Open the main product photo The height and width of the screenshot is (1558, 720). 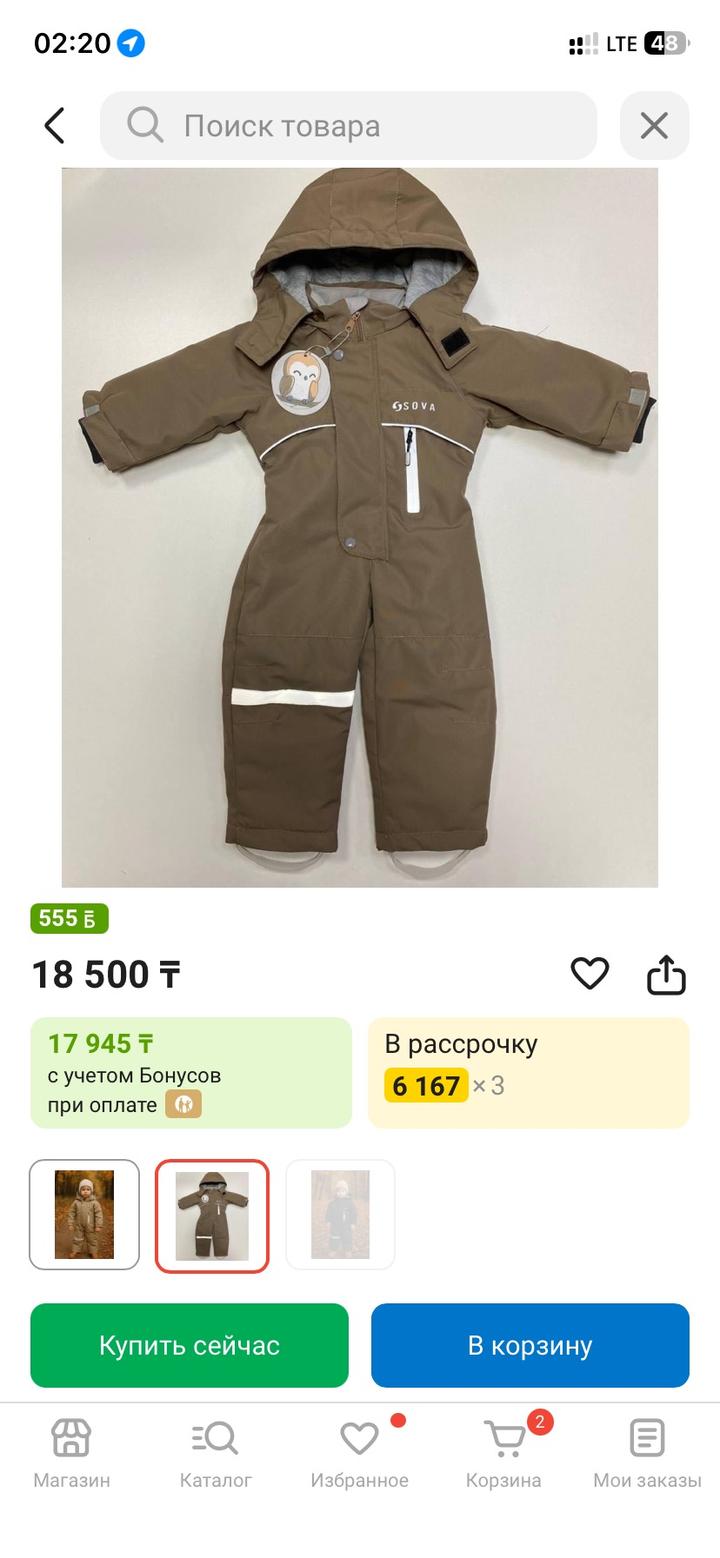tap(360, 527)
